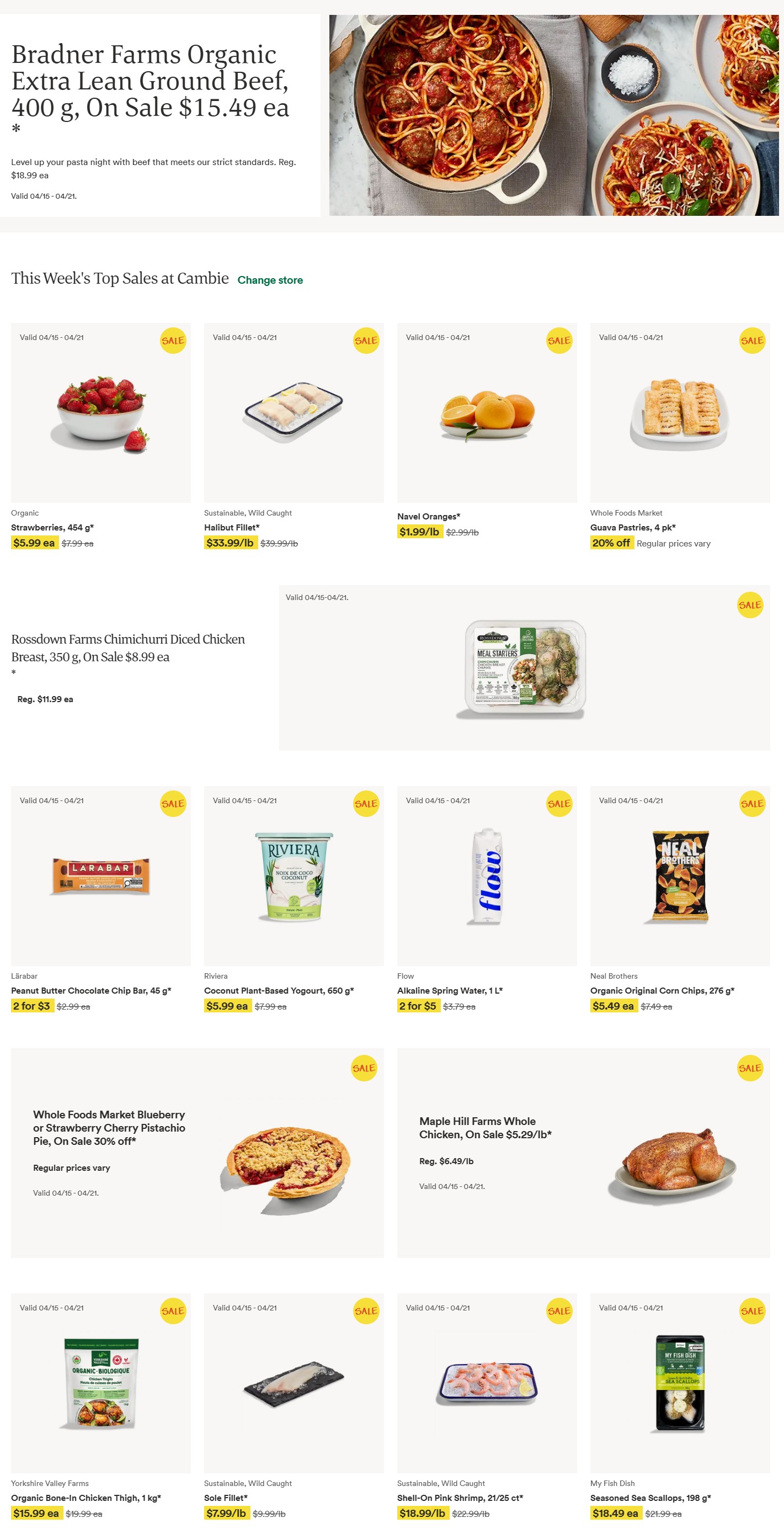View the Rossdown Farms Chimichurri Chicken banner

(x=524, y=667)
